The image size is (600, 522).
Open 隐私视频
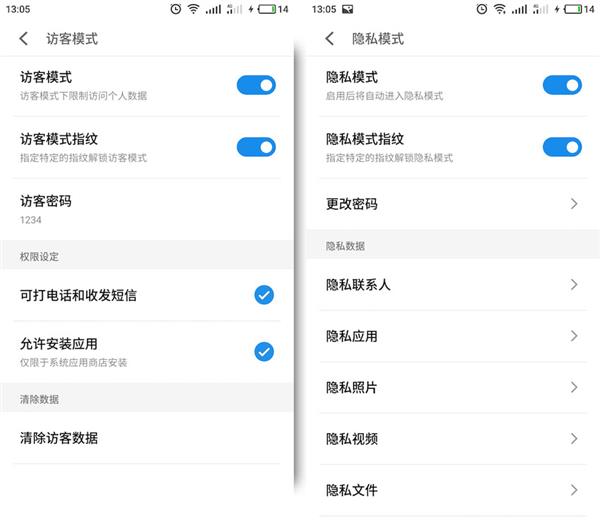452,439
